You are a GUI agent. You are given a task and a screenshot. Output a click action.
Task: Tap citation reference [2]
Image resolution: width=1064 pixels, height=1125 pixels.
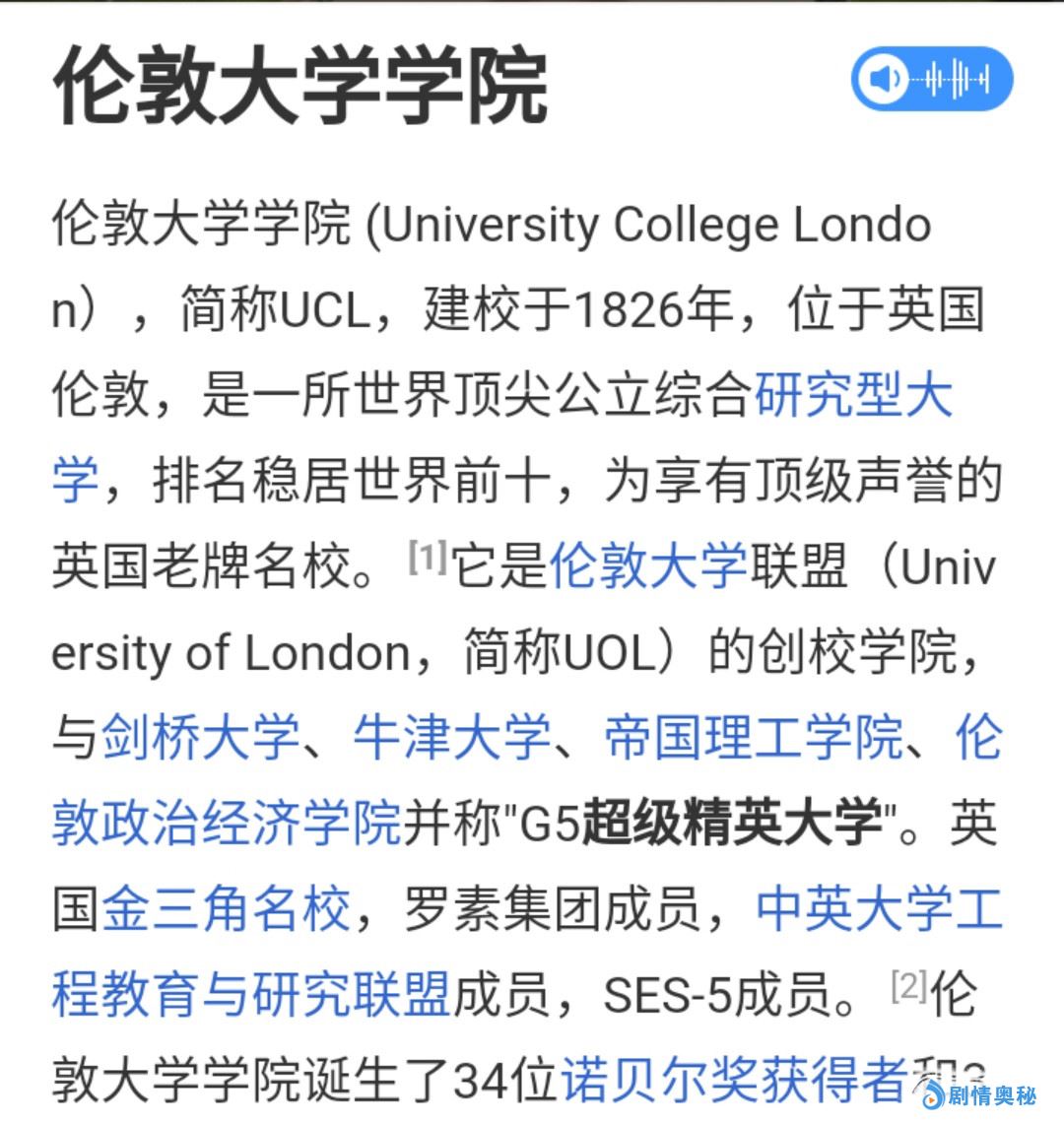(x=908, y=984)
